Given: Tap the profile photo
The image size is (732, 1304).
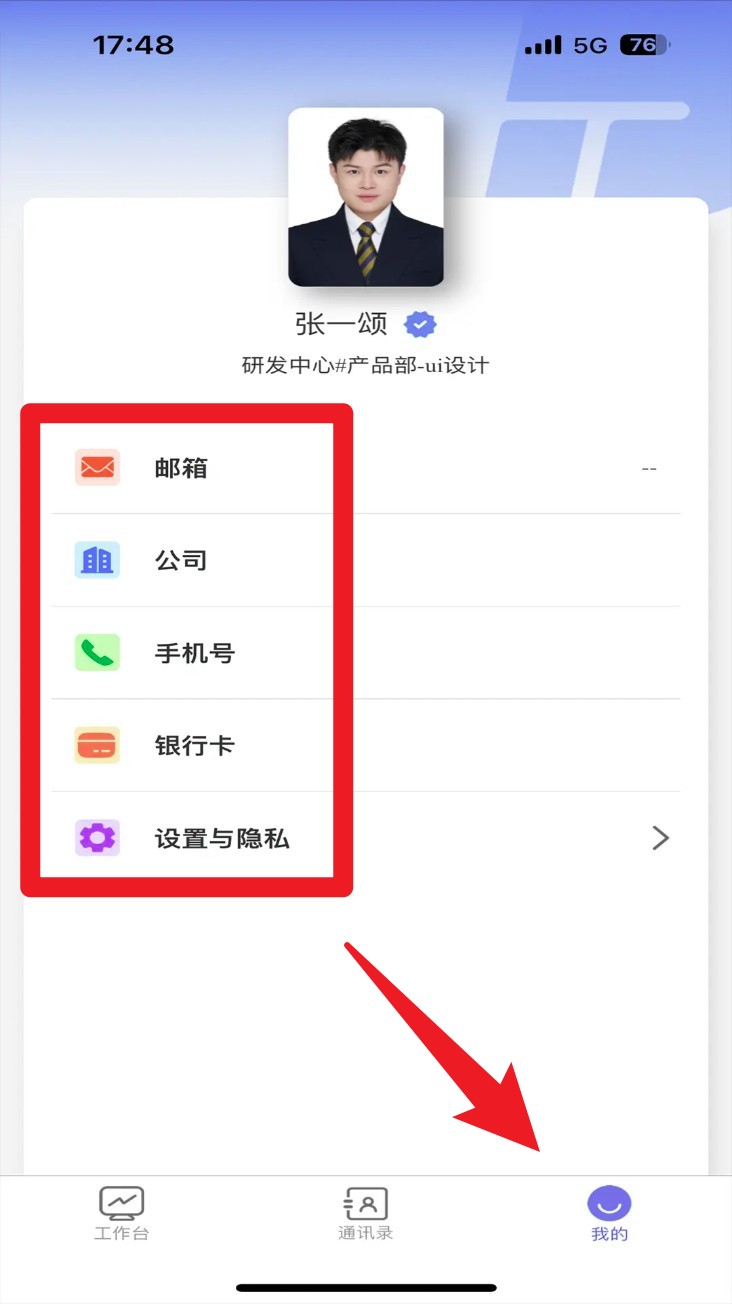Looking at the screenshot, I should (x=366, y=197).
